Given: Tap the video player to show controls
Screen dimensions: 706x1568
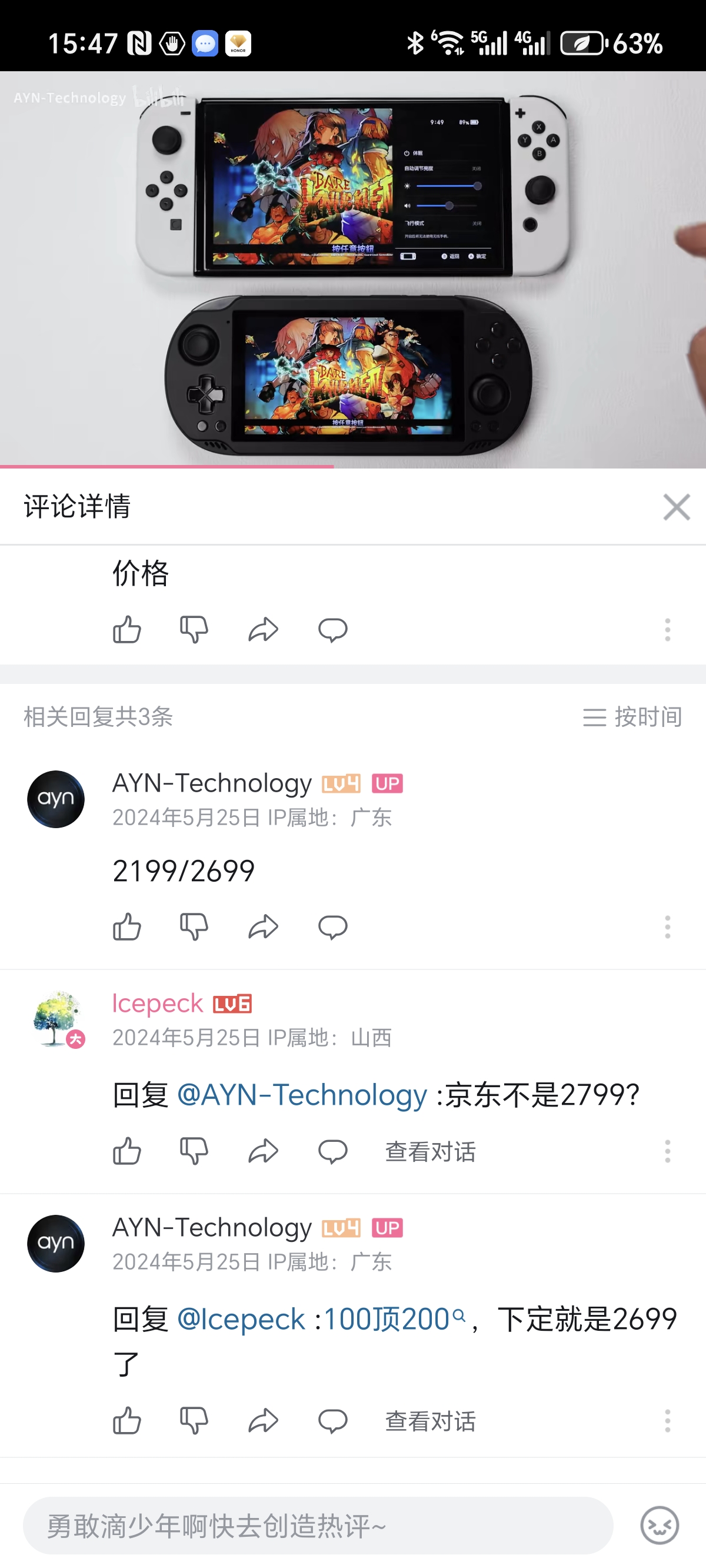Looking at the screenshot, I should (353, 269).
